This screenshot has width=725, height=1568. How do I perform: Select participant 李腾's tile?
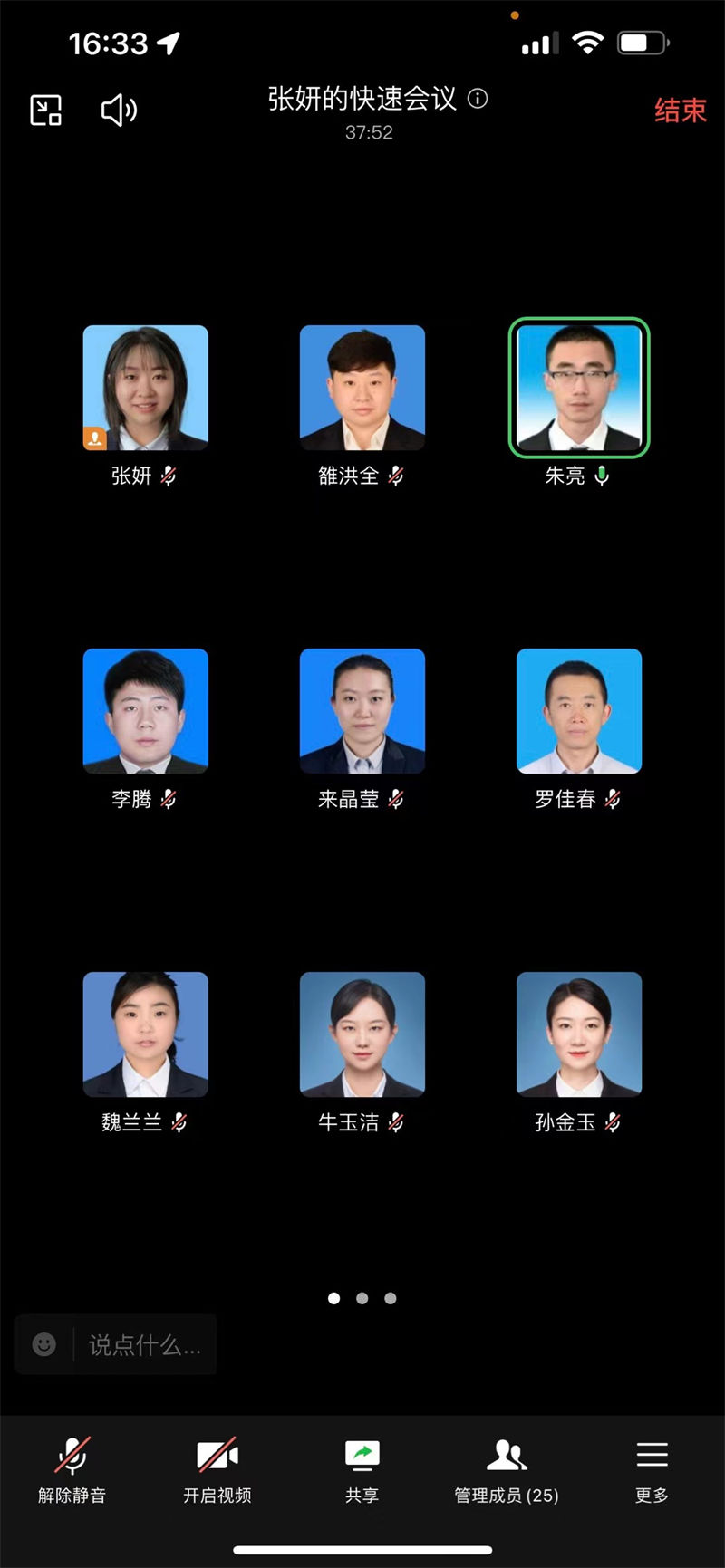click(x=145, y=711)
